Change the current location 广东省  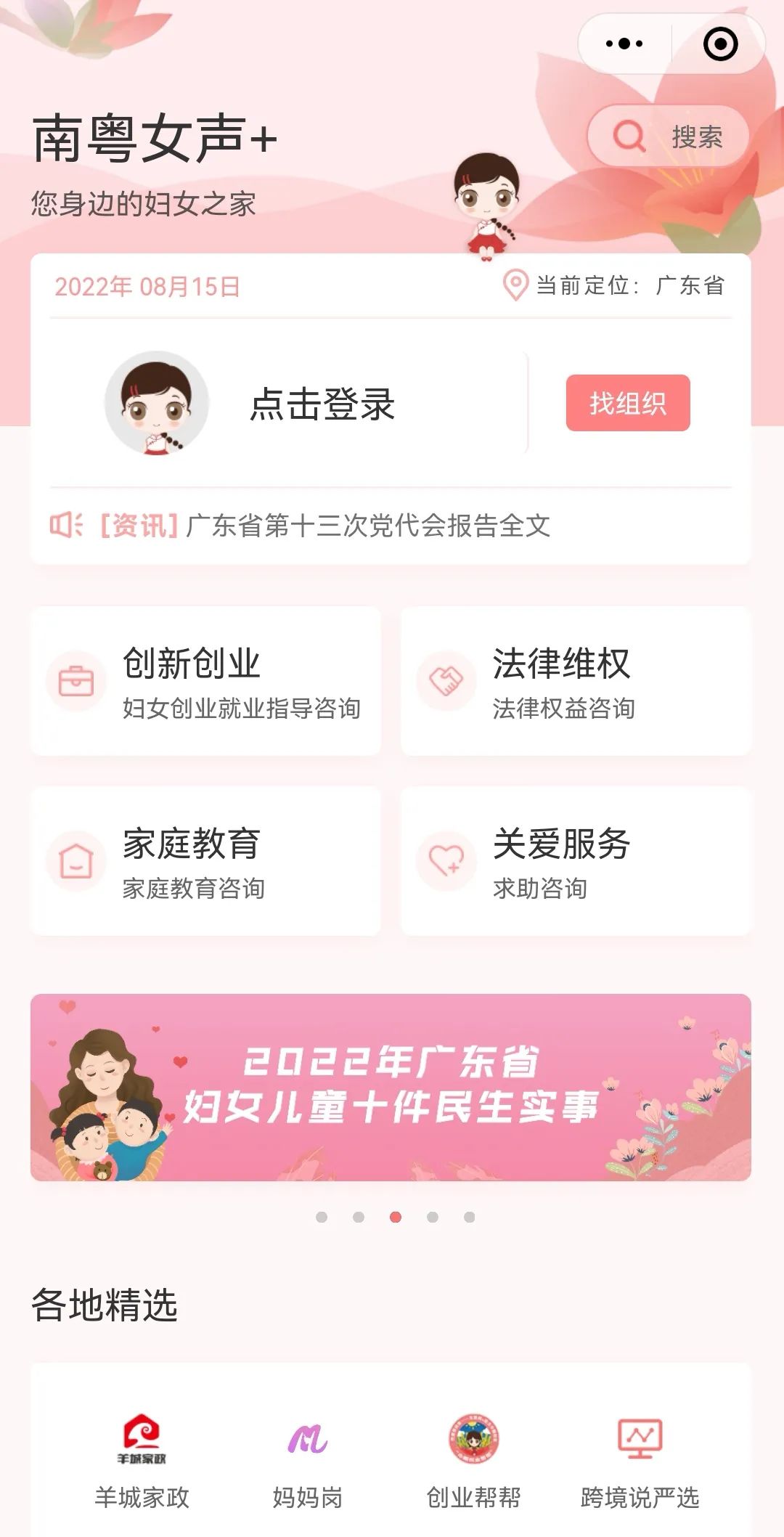click(616, 285)
